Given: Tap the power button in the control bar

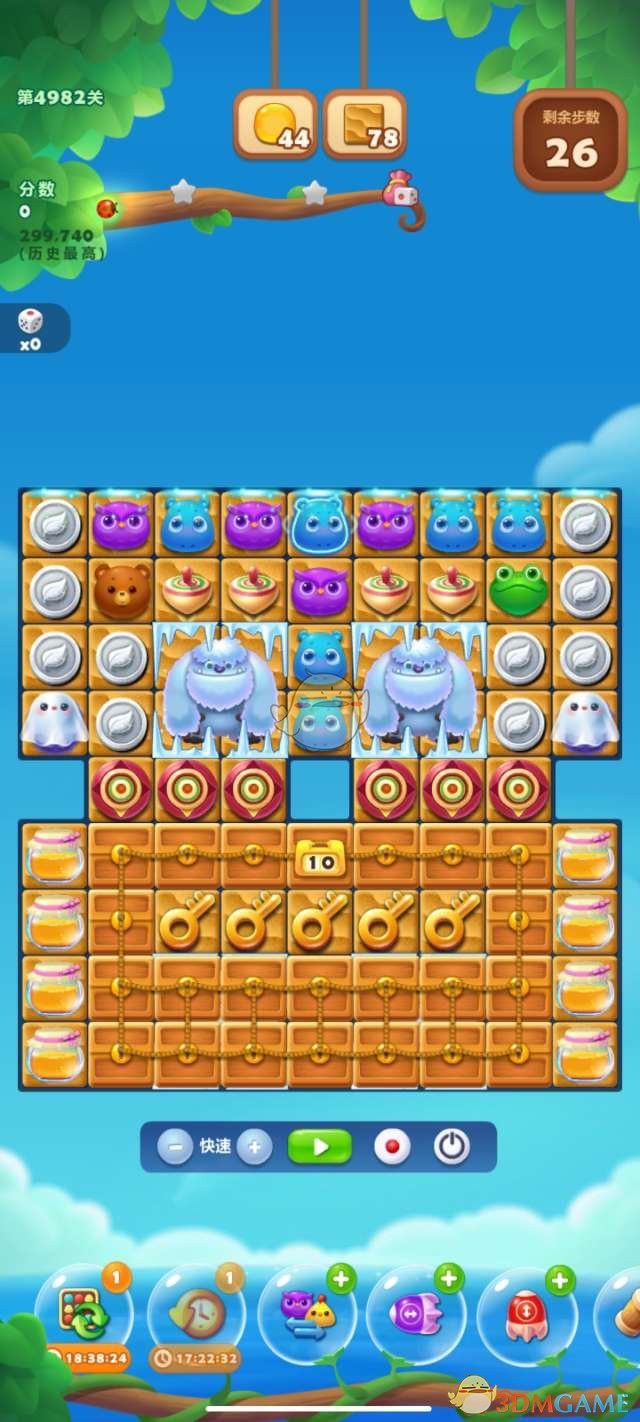Looking at the screenshot, I should point(452,1147).
